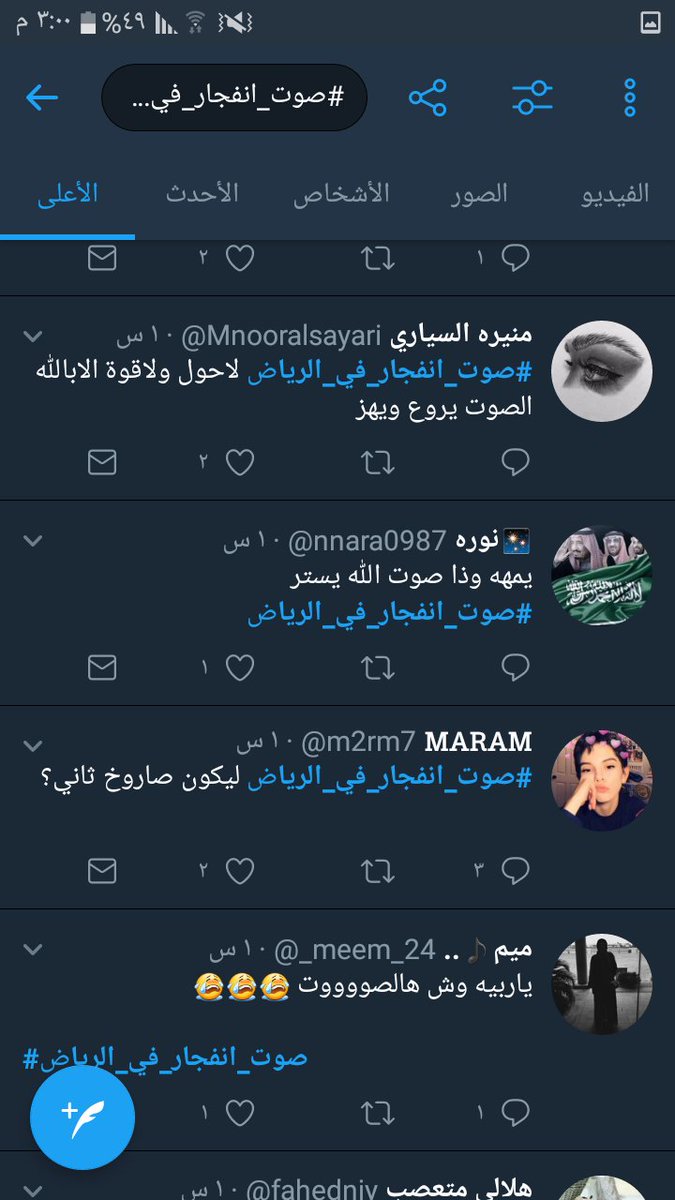
Task: Expand the chevron menu on MARAM's tweet
Action: point(33,746)
